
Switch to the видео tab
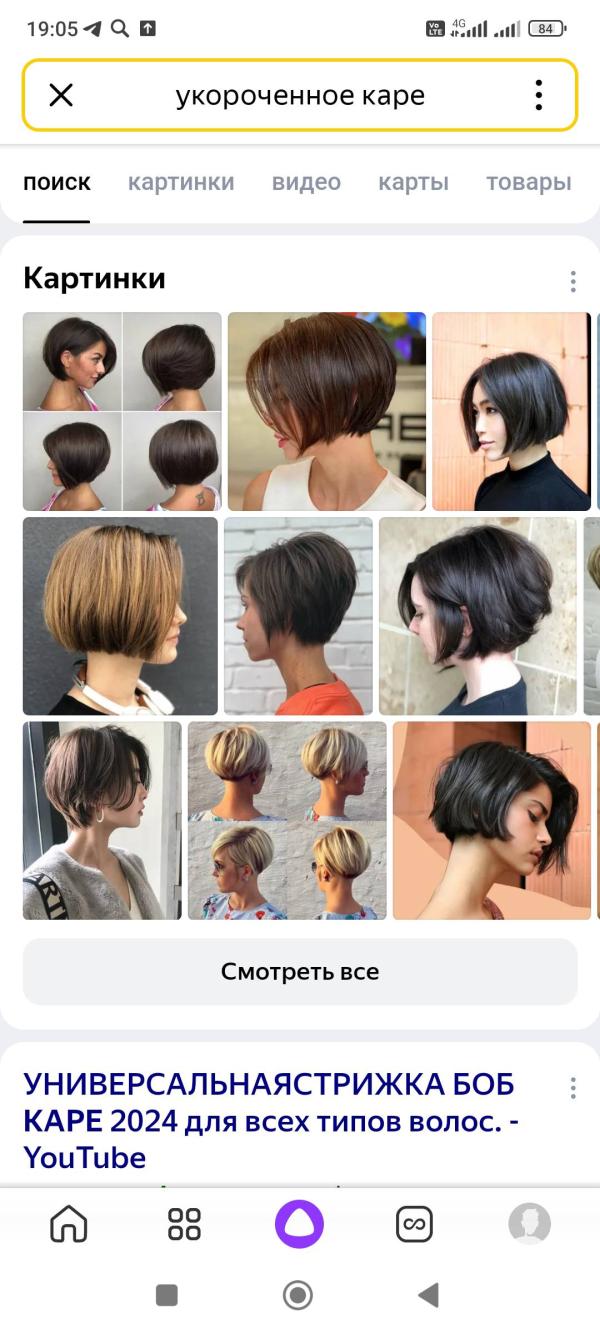point(306,182)
